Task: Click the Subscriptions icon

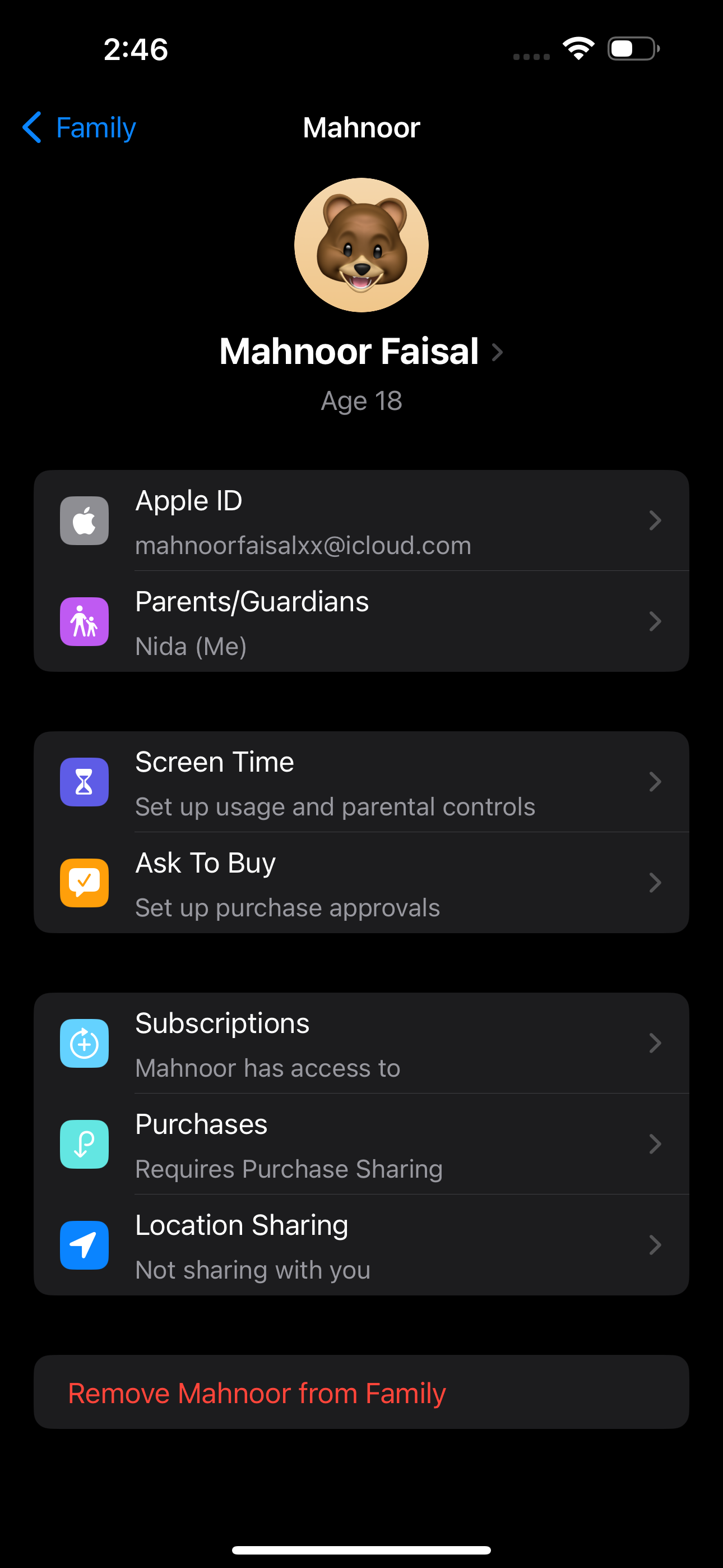Action: tap(84, 1043)
